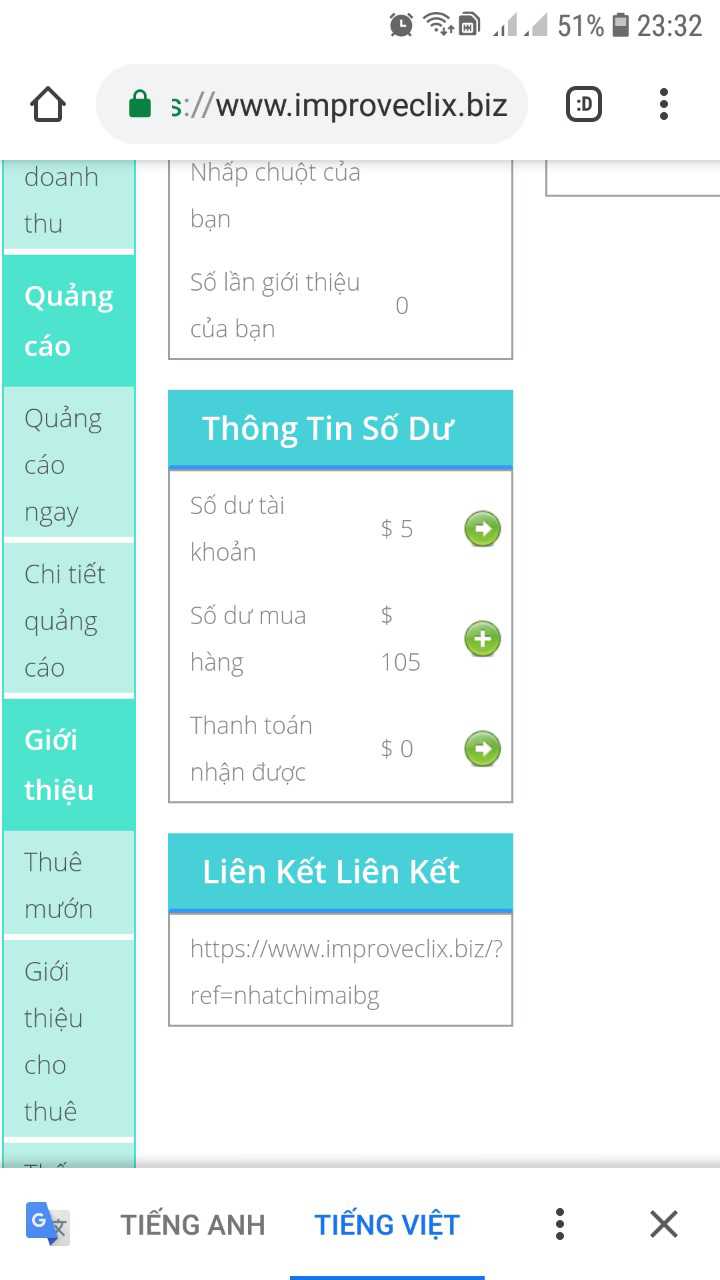Select Tiếng Việt translation tab
This screenshot has width=720, height=1280.
(387, 1224)
